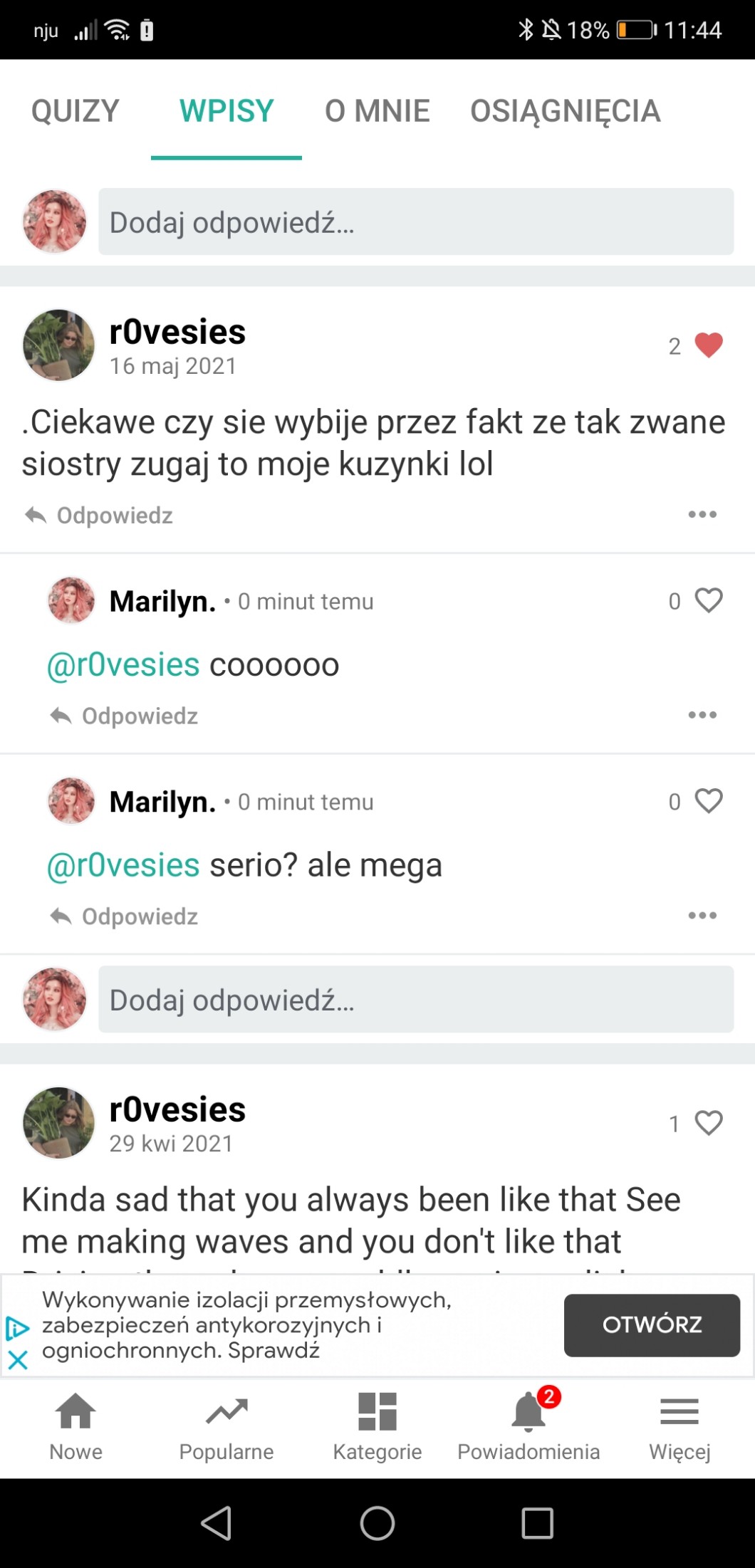Go to the Nowe tab
Viewport: 755px width, 1568px height.
[x=75, y=1426]
